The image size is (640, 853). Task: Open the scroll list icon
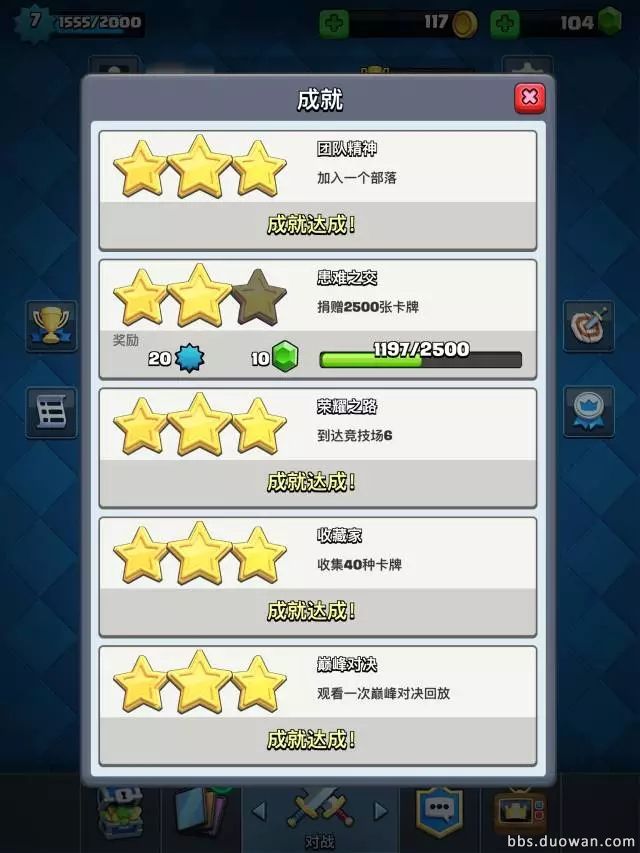pos(51,412)
